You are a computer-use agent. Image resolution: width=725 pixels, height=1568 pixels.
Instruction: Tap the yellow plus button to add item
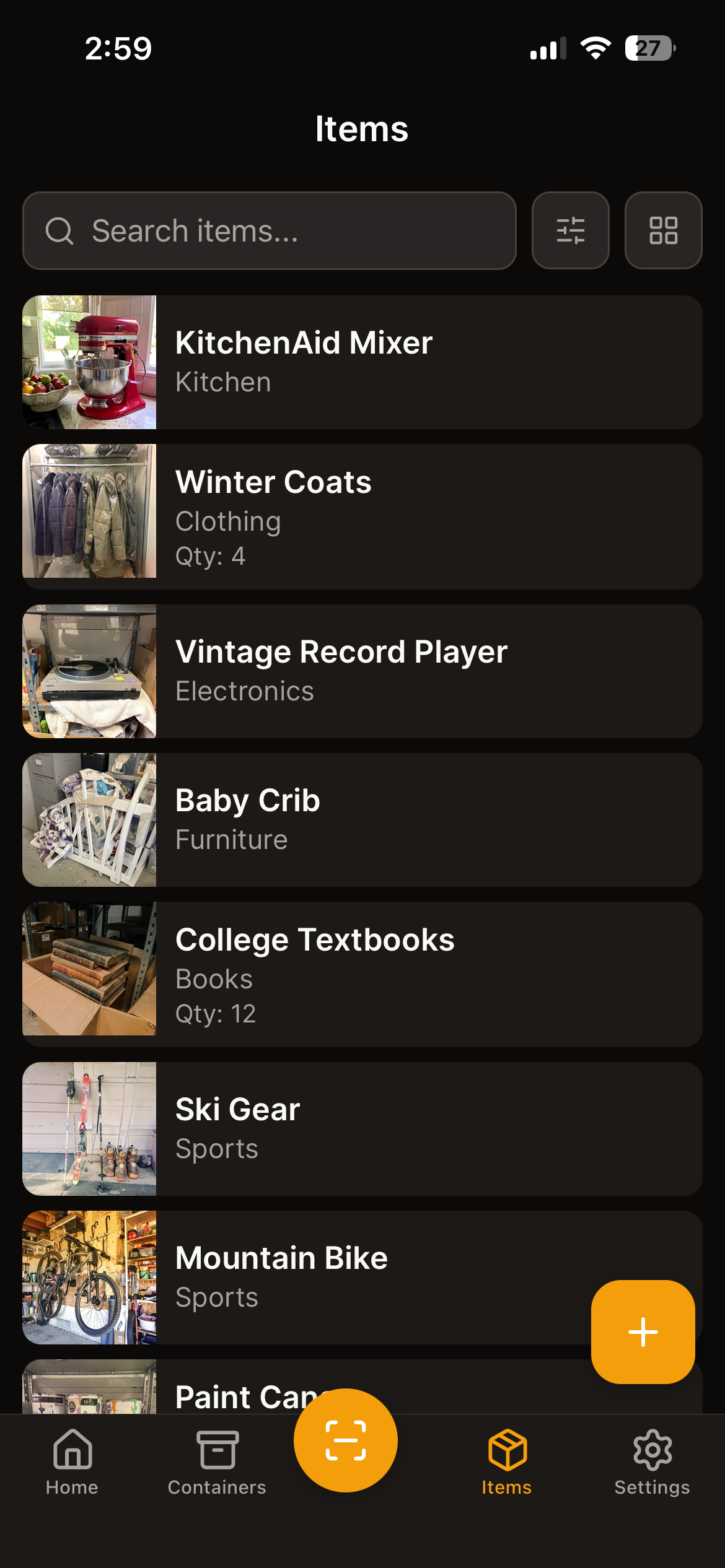pos(643,1333)
